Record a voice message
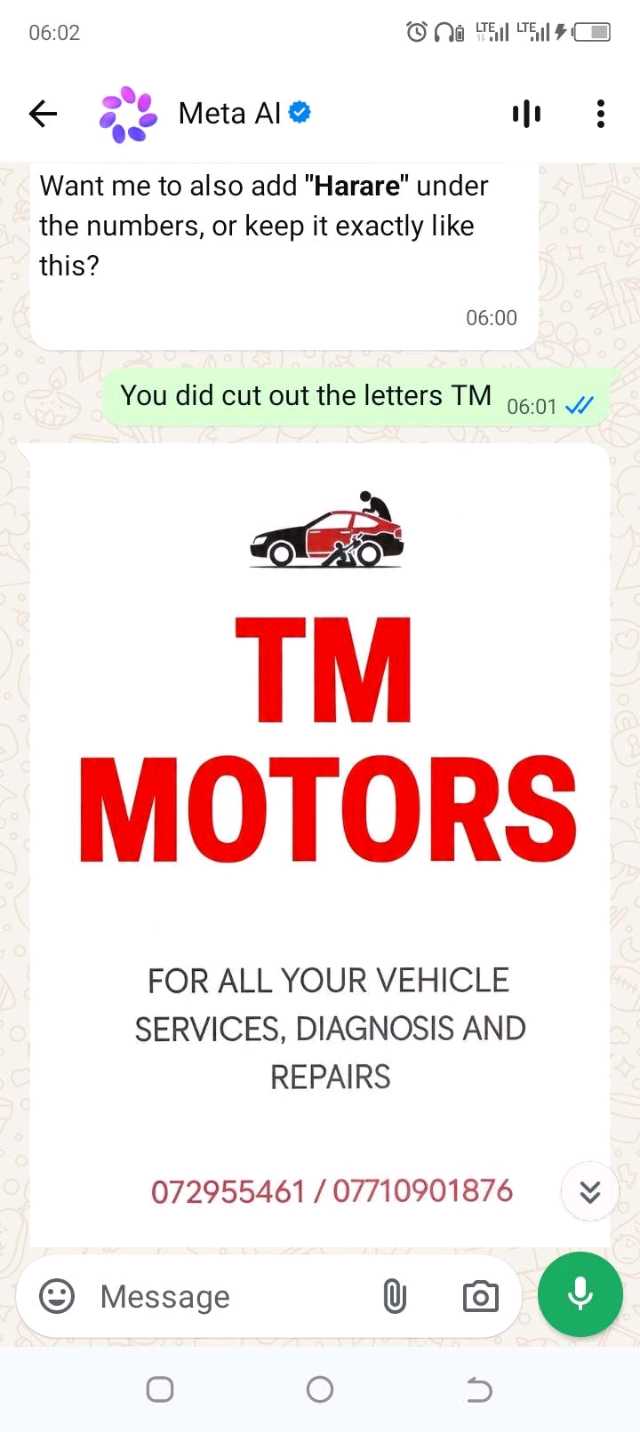 [x=580, y=1294]
